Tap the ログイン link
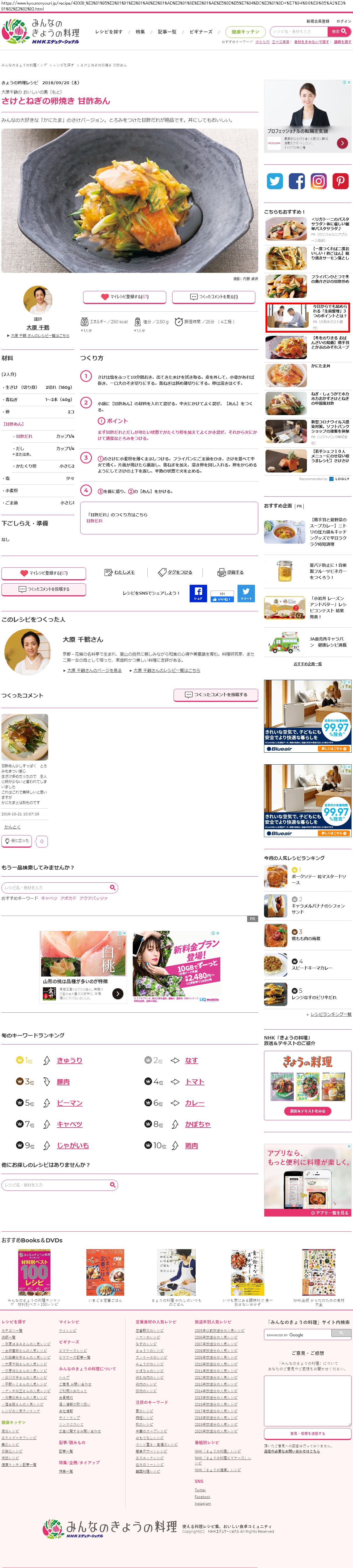The height and width of the screenshot is (1568, 353). [343, 21]
